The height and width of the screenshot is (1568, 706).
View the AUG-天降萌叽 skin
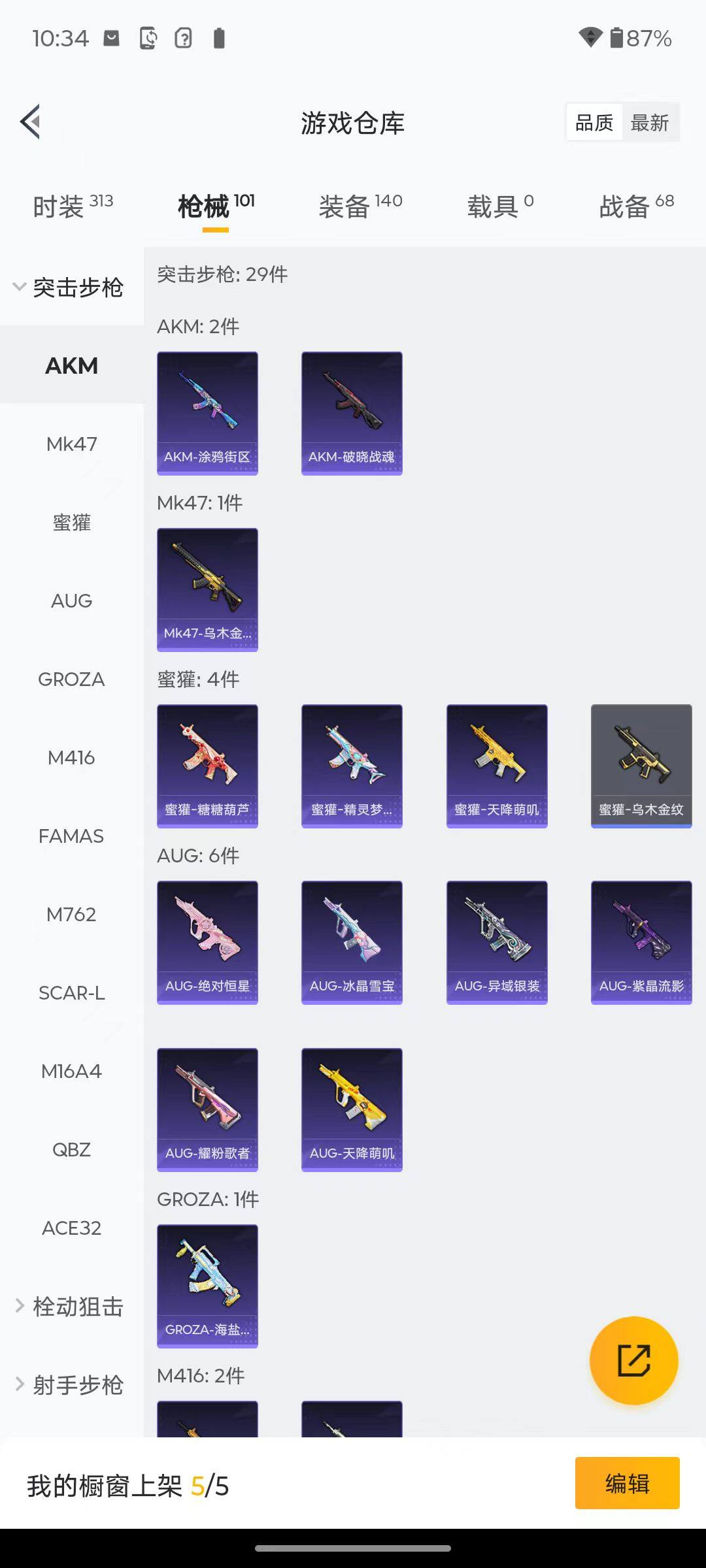coord(352,1109)
